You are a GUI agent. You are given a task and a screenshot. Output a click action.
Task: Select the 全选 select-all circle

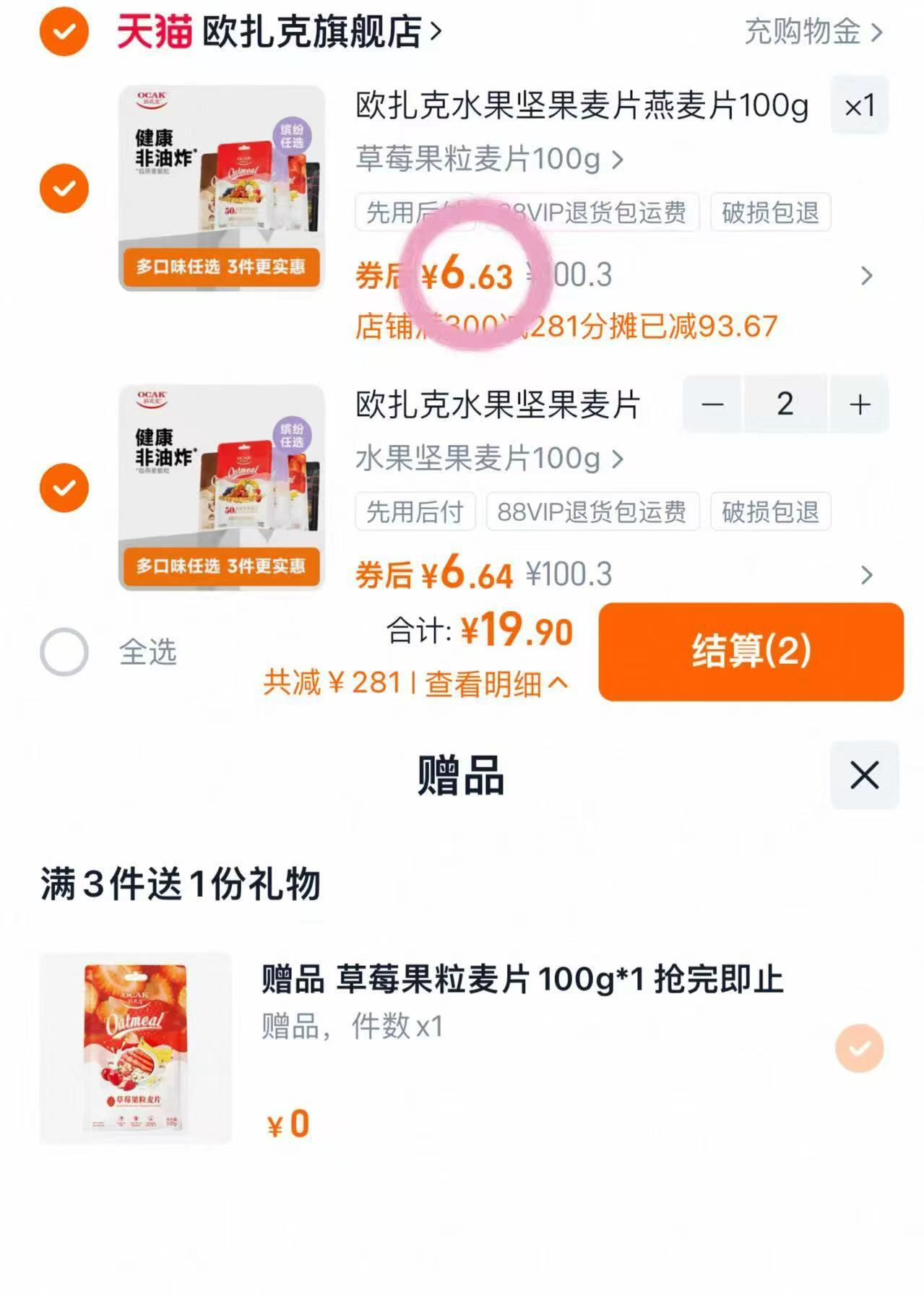point(65,651)
